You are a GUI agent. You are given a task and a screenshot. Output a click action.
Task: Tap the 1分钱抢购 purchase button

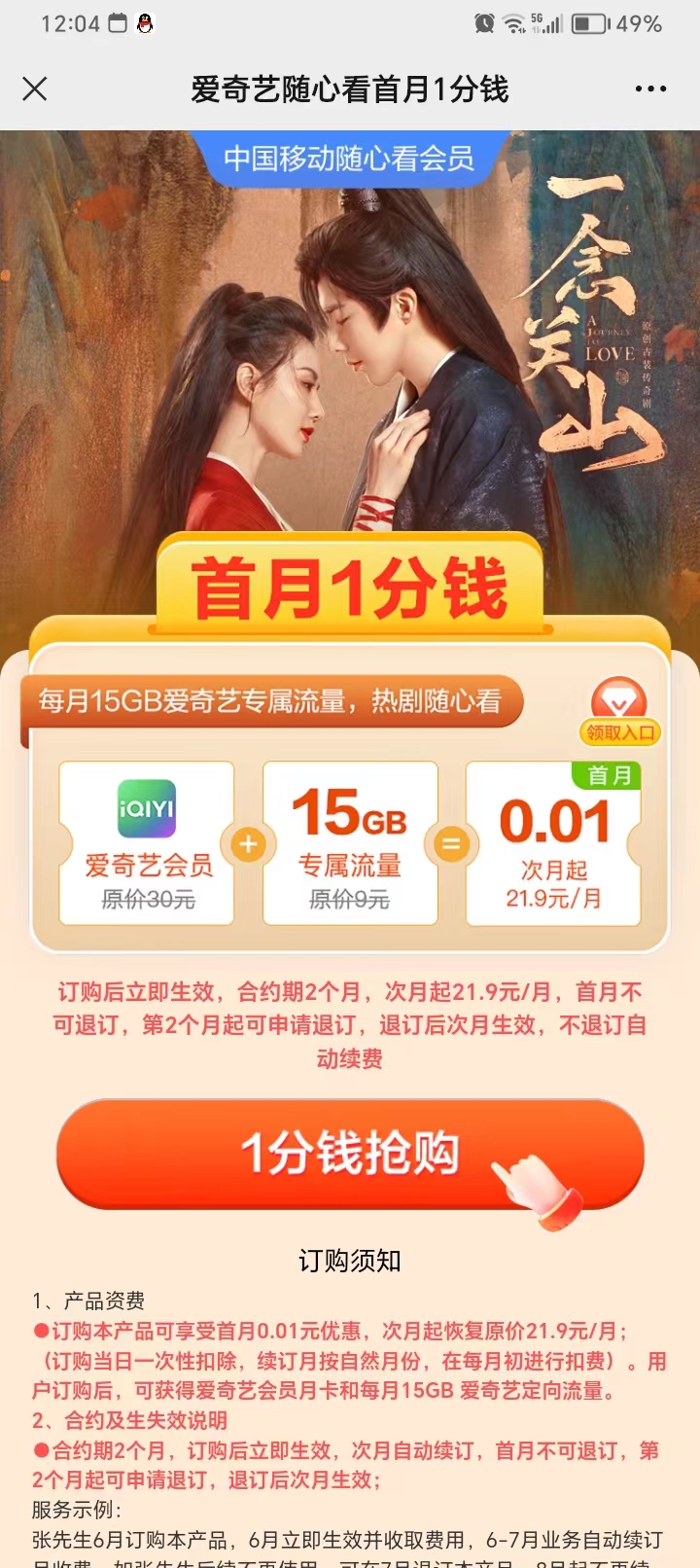pos(350,1154)
